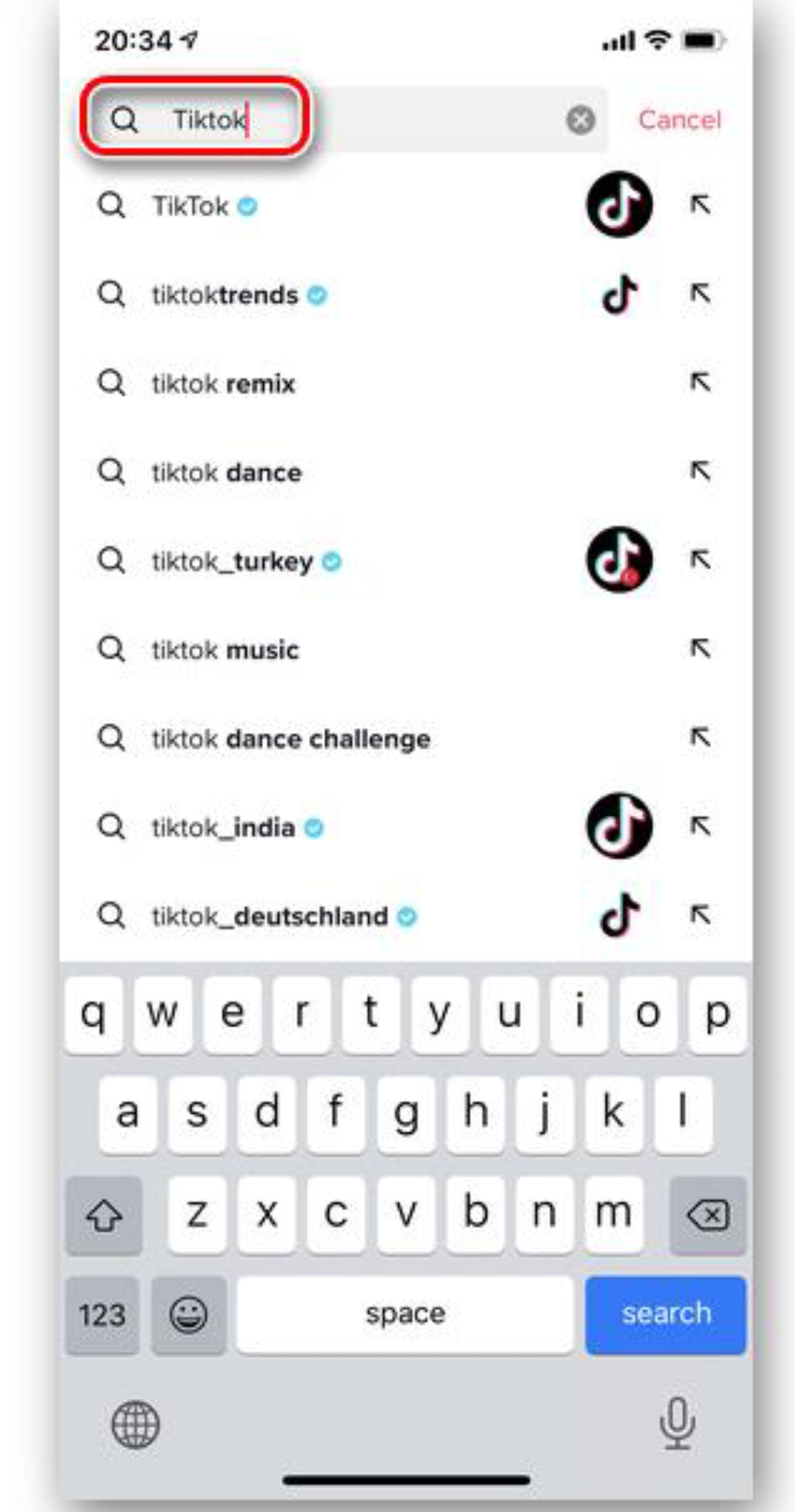Clear the search text with the X icon
Image resolution: width=795 pixels, height=1512 pixels.
coord(581,120)
